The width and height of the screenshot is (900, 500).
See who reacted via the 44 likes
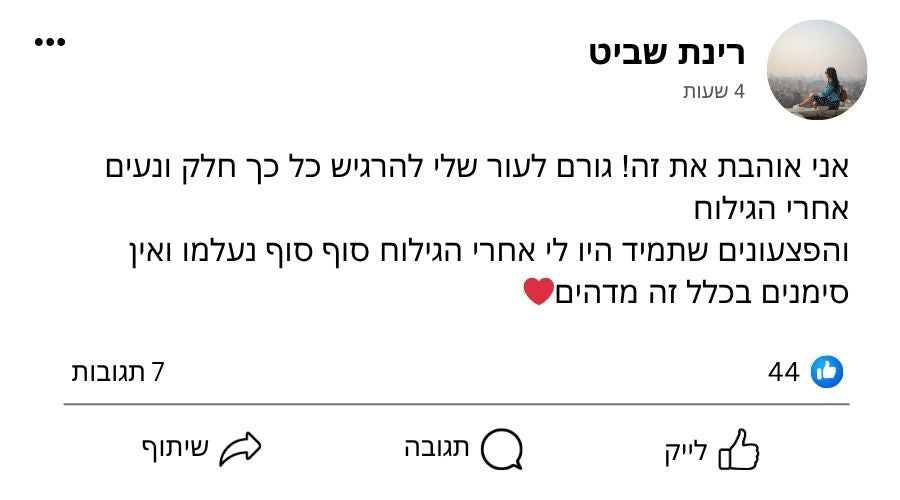tap(805, 373)
